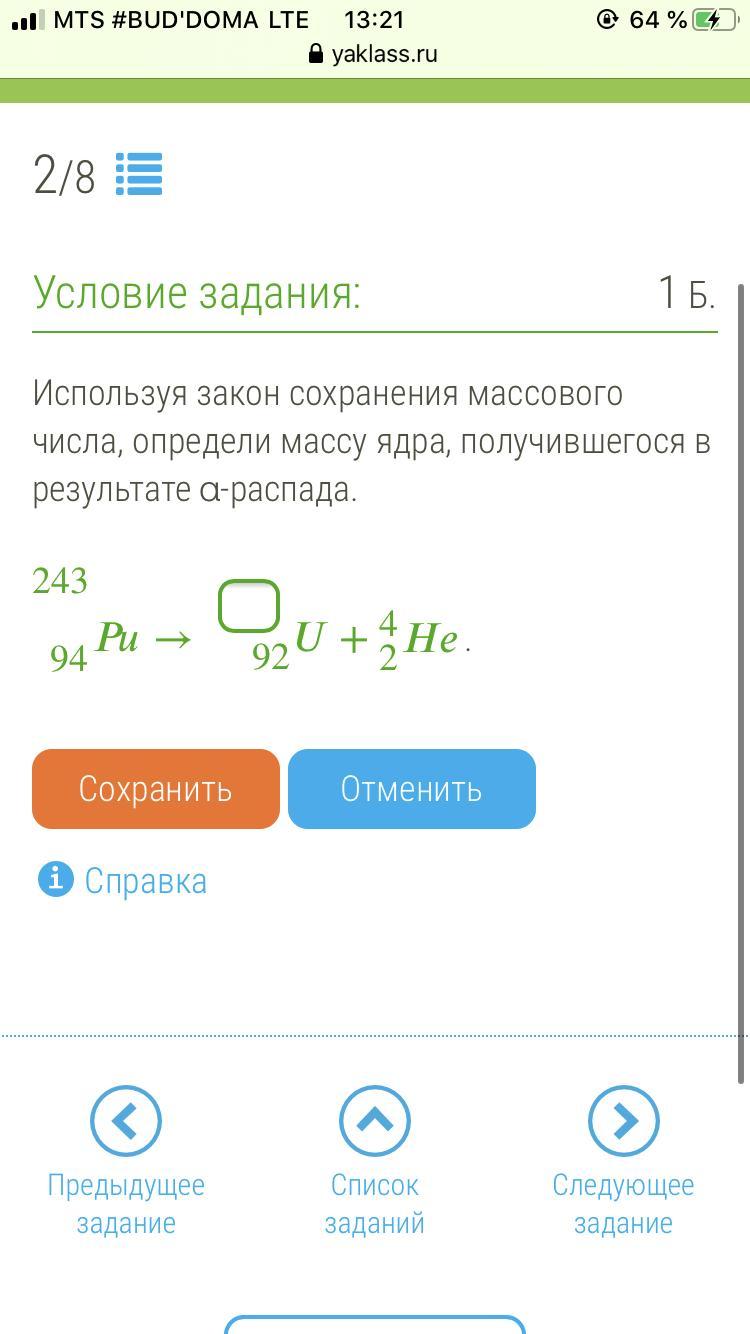Go to Предыдущее задание

click(126, 1163)
